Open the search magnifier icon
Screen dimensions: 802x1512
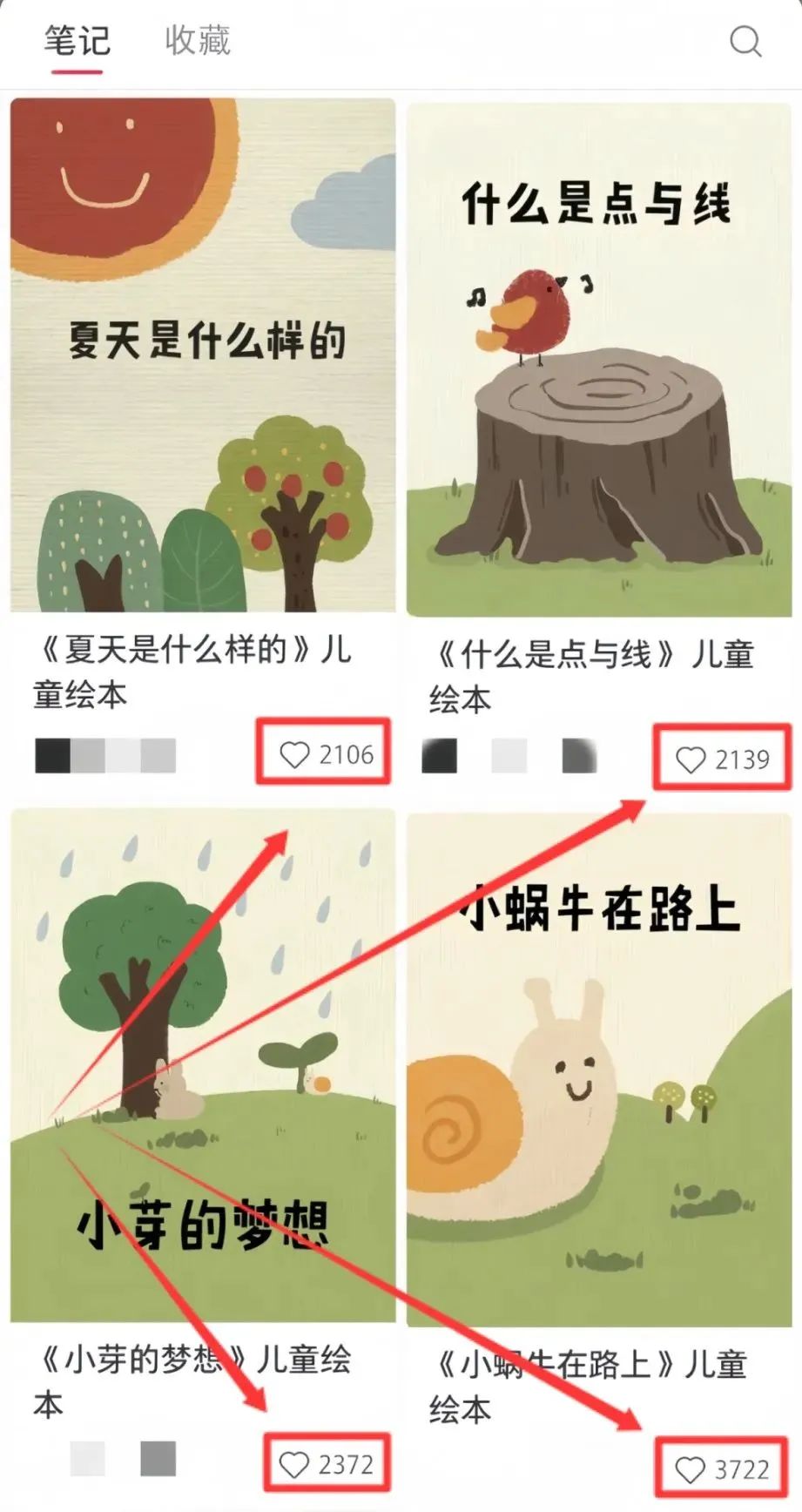tap(745, 41)
